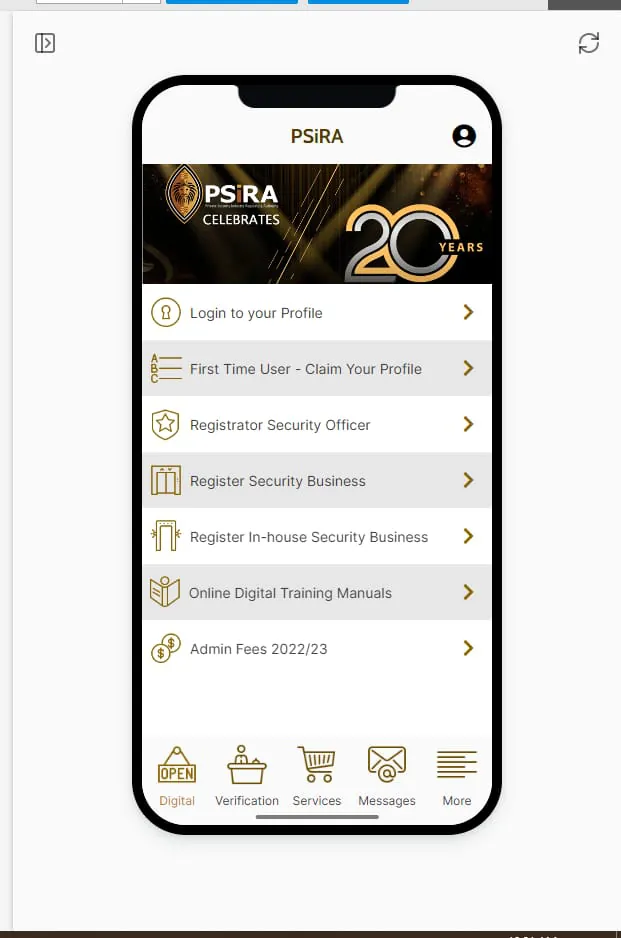
Task: Open Registrator Security Officer row
Action: pos(316,425)
